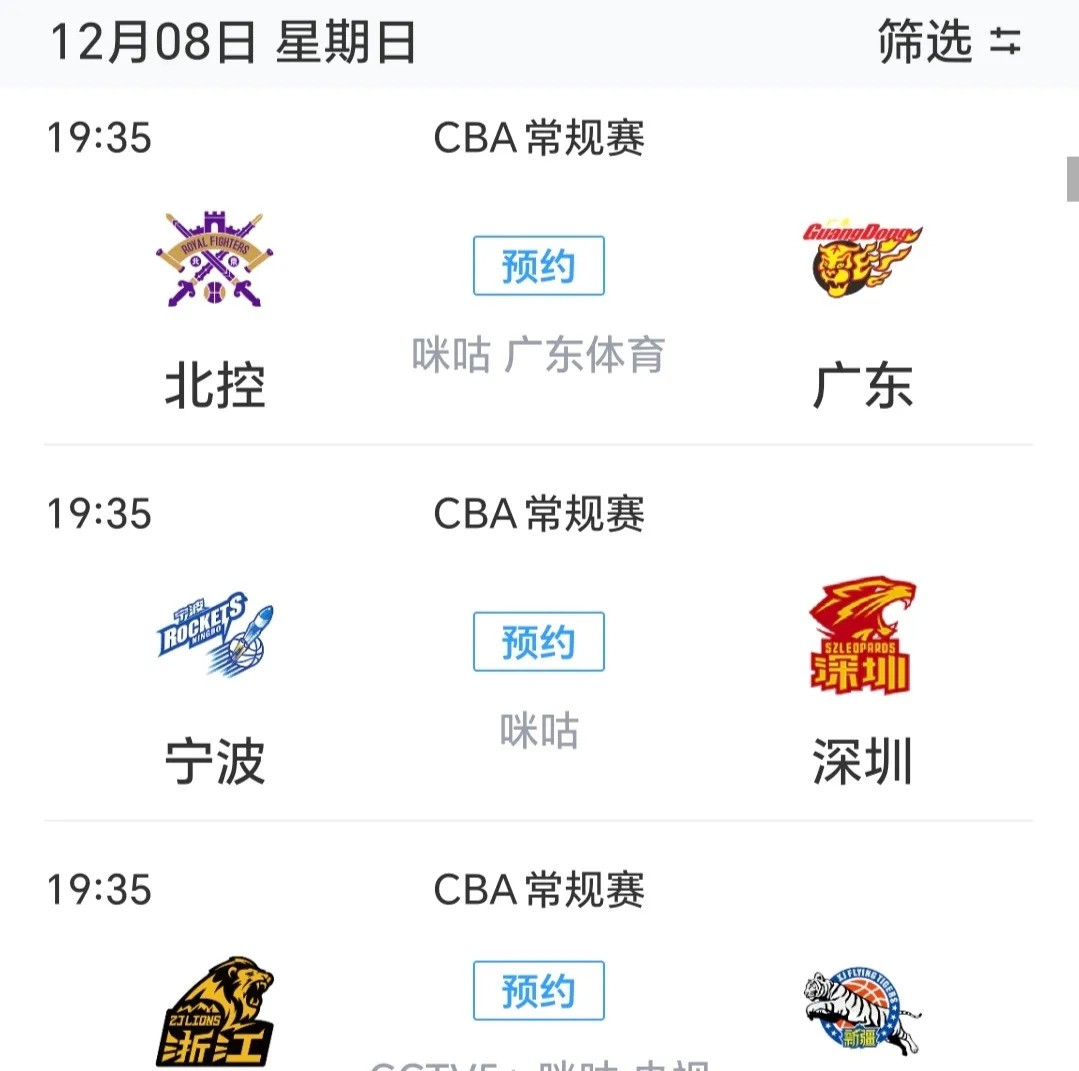Tap 预约 for 北控 vs 广东

[538, 266]
